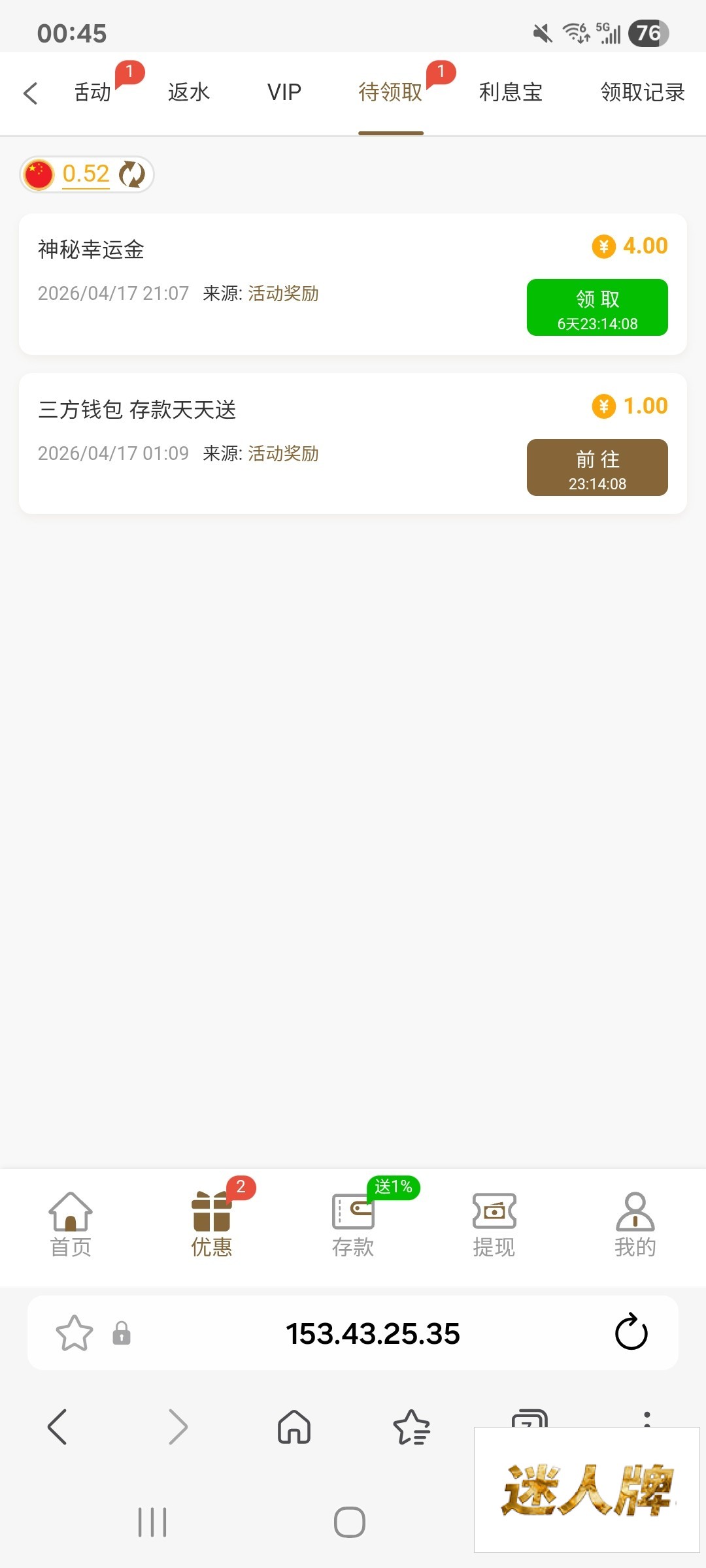Open the 领取记录 tab
The height and width of the screenshot is (1568, 706).
(x=642, y=93)
